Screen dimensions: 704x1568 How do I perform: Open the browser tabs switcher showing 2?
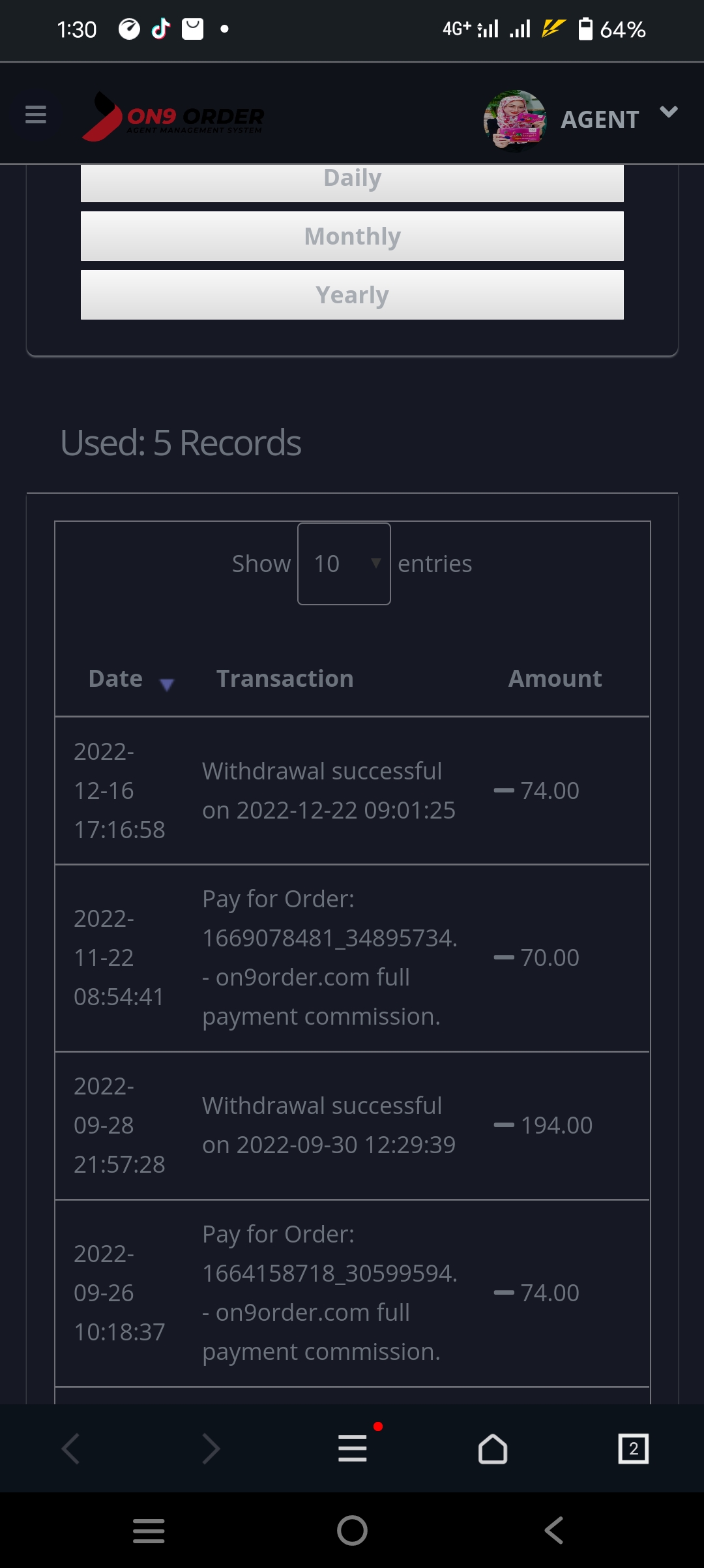pyautogui.click(x=634, y=1449)
